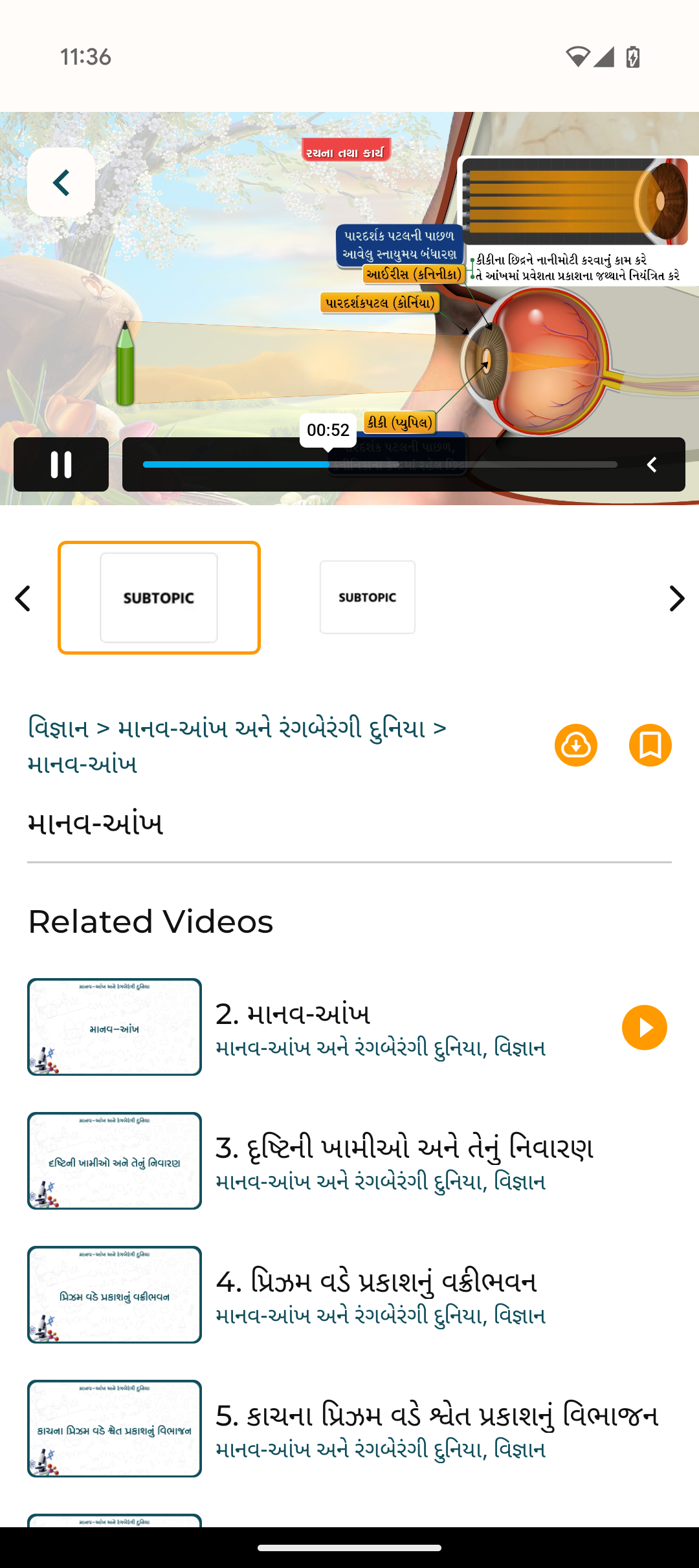Collapse the player controls with the small arrow

pos(652,464)
